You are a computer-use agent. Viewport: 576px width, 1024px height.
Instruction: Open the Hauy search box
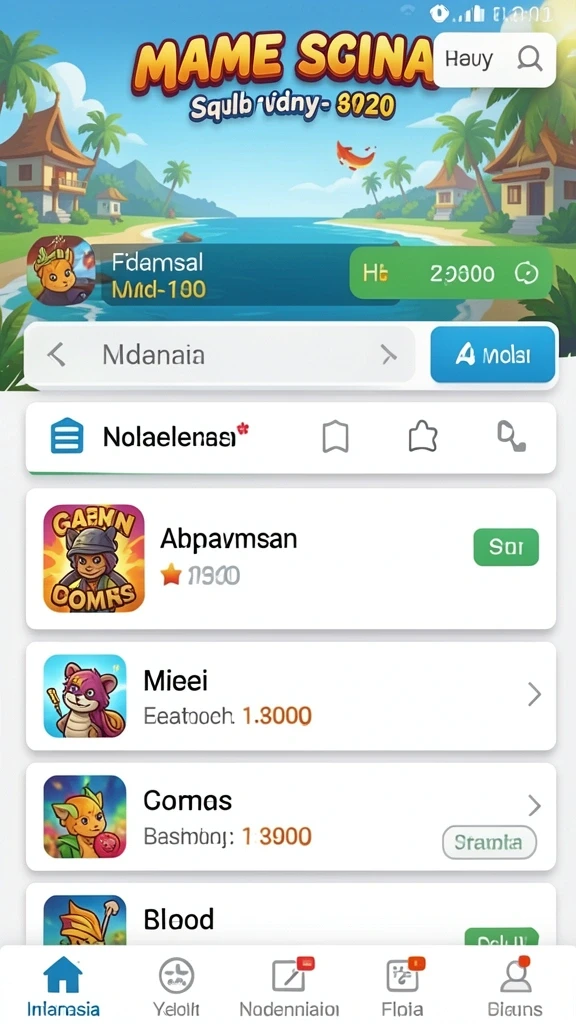coord(494,60)
